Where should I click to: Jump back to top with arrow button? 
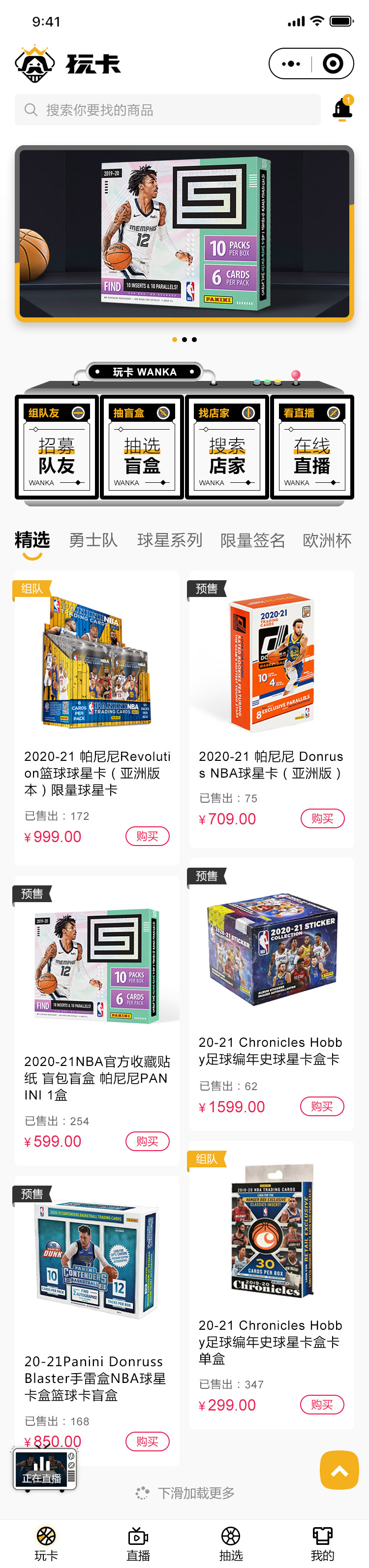[x=339, y=1470]
